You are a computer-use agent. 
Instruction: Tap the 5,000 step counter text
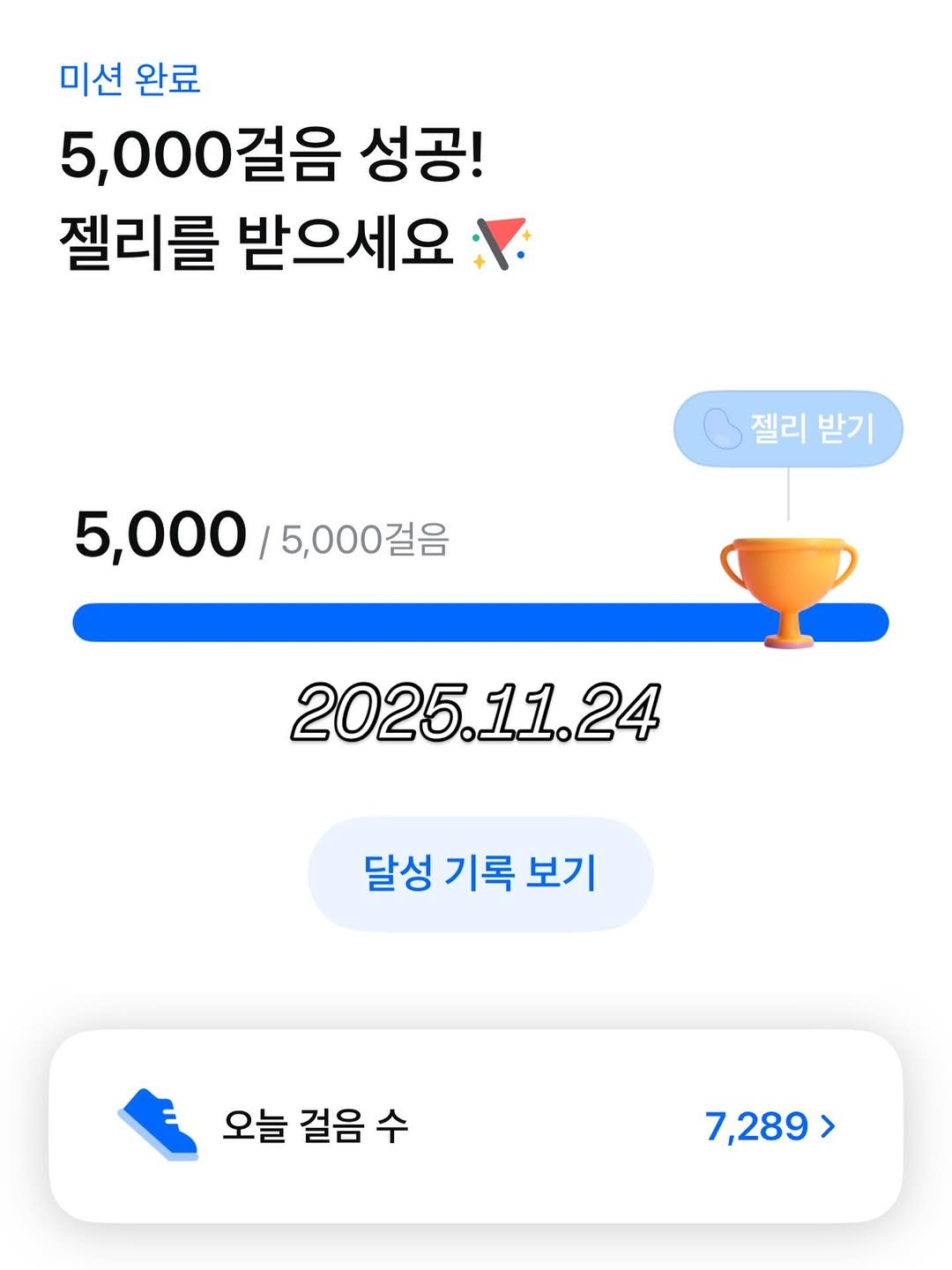click(159, 534)
